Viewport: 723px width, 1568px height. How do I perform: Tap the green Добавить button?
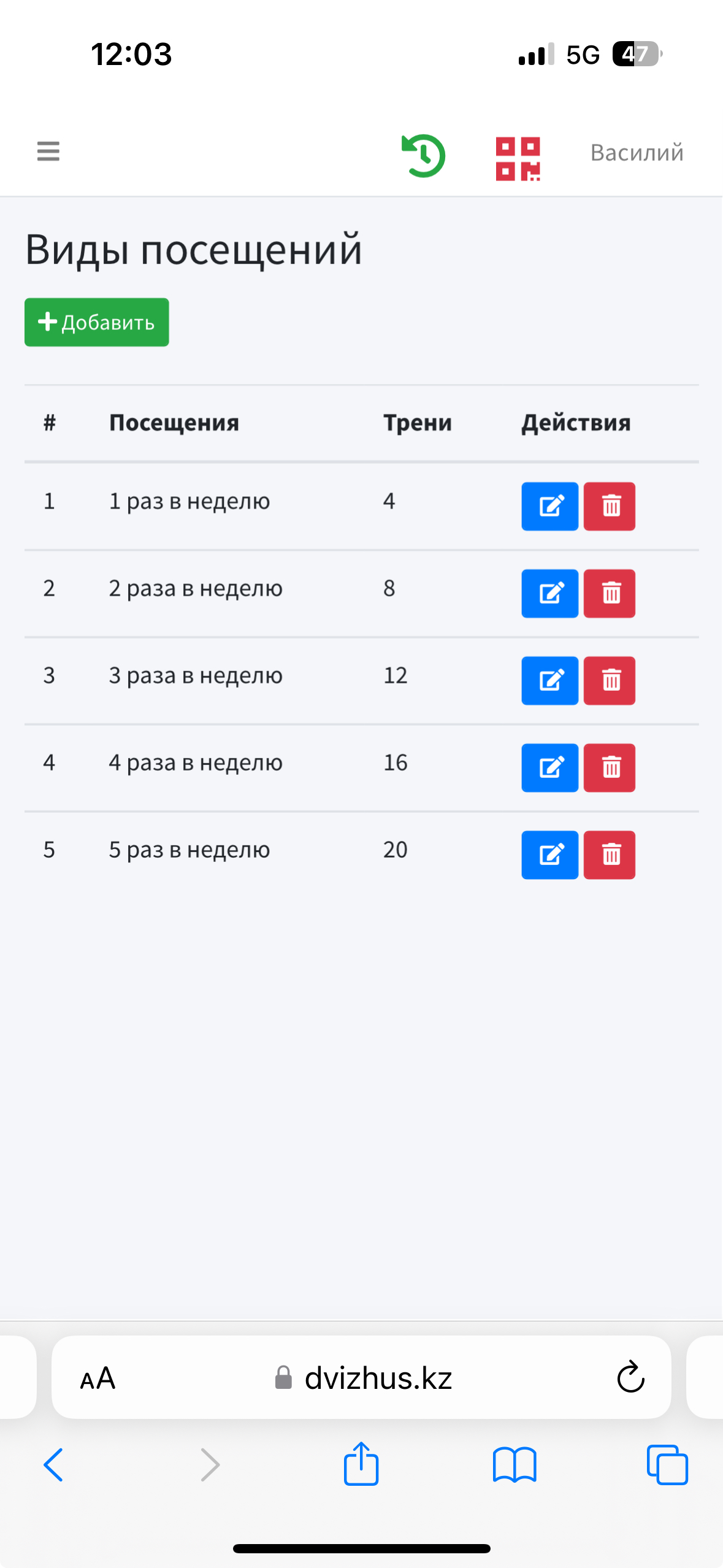point(97,322)
